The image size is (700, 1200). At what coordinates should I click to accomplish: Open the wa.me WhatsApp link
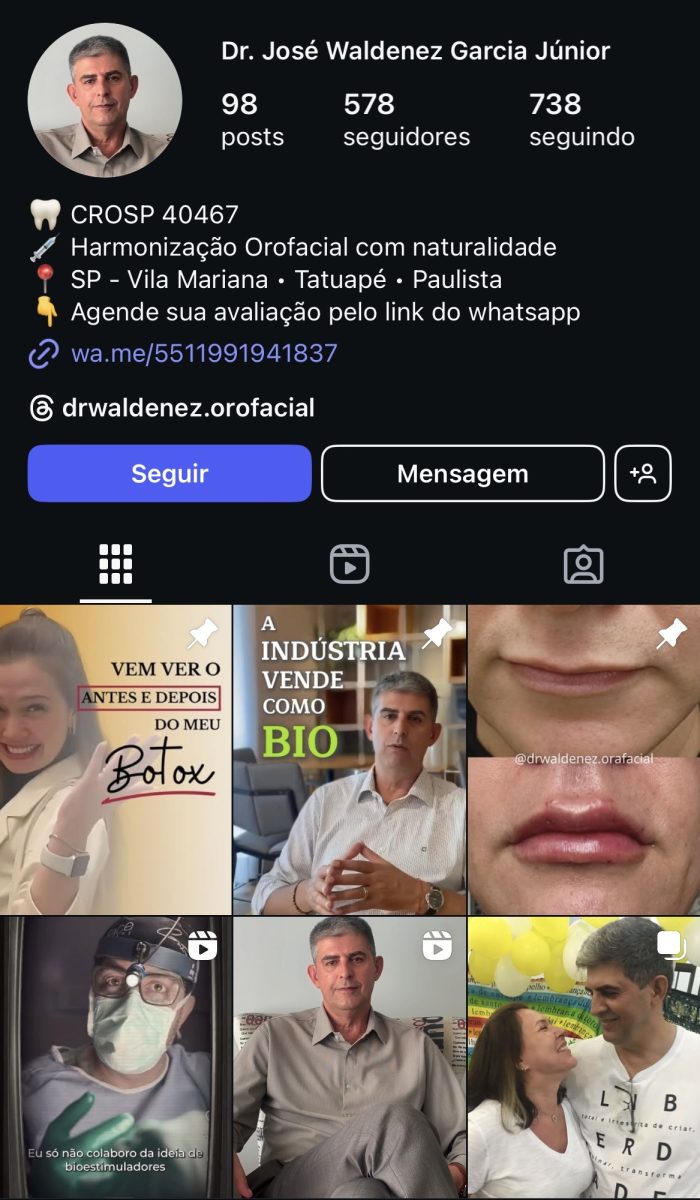pos(203,353)
